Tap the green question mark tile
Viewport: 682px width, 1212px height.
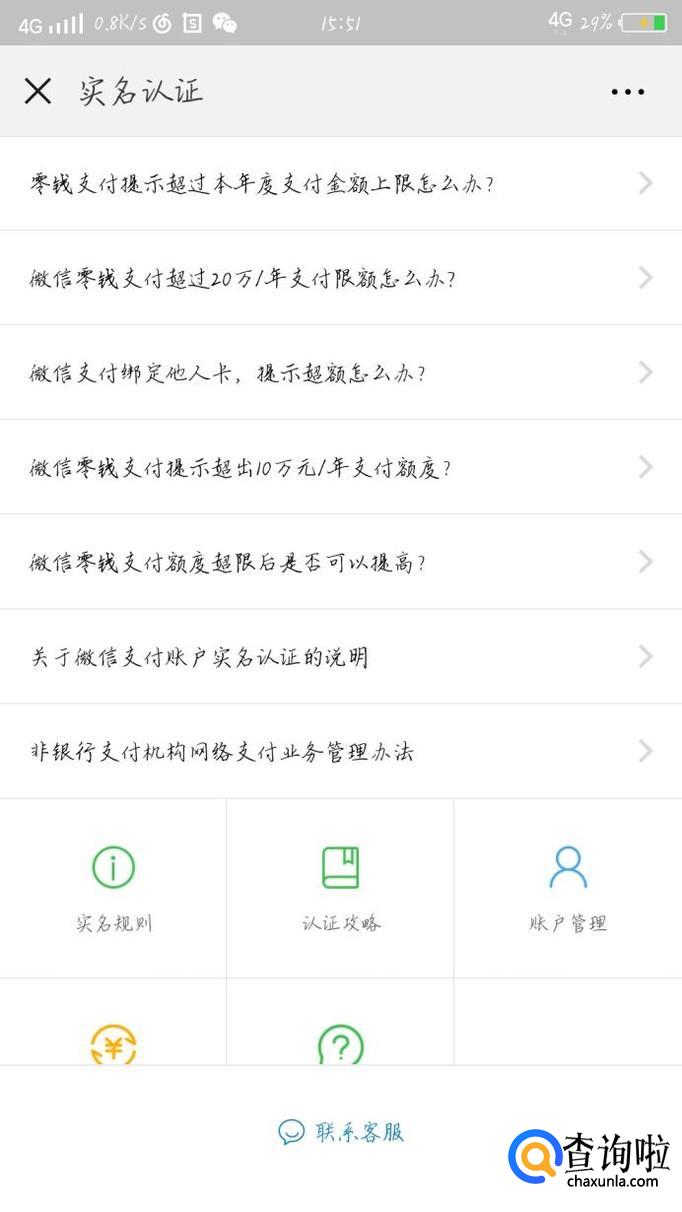point(340,1045)
